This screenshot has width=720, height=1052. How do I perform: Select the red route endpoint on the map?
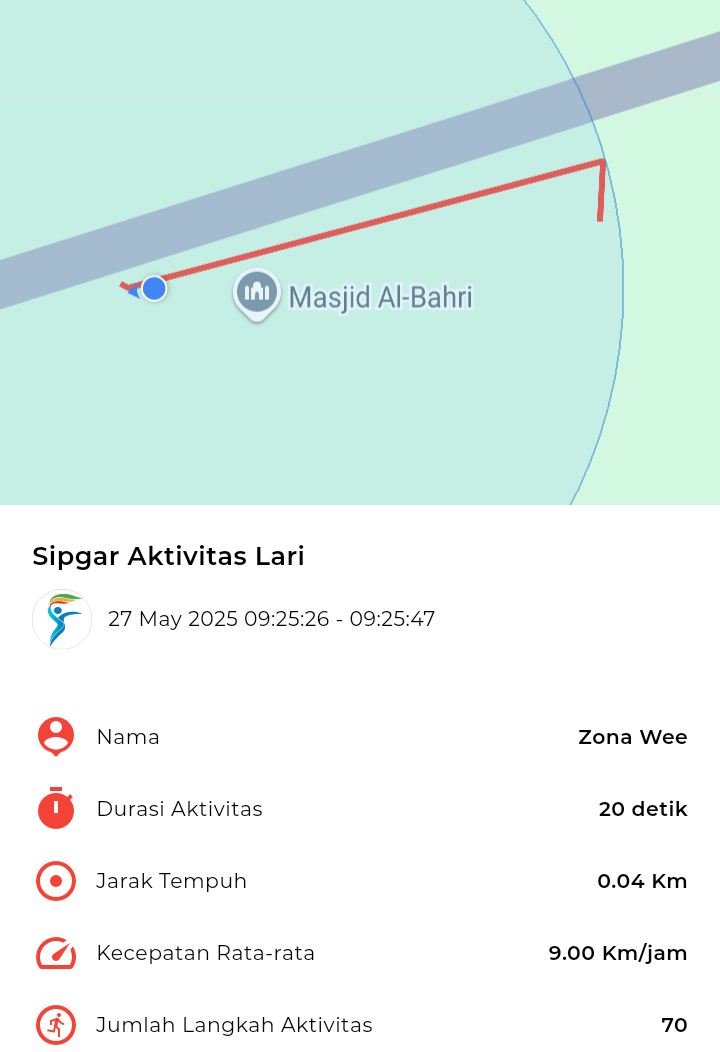[x=600, y=218]
